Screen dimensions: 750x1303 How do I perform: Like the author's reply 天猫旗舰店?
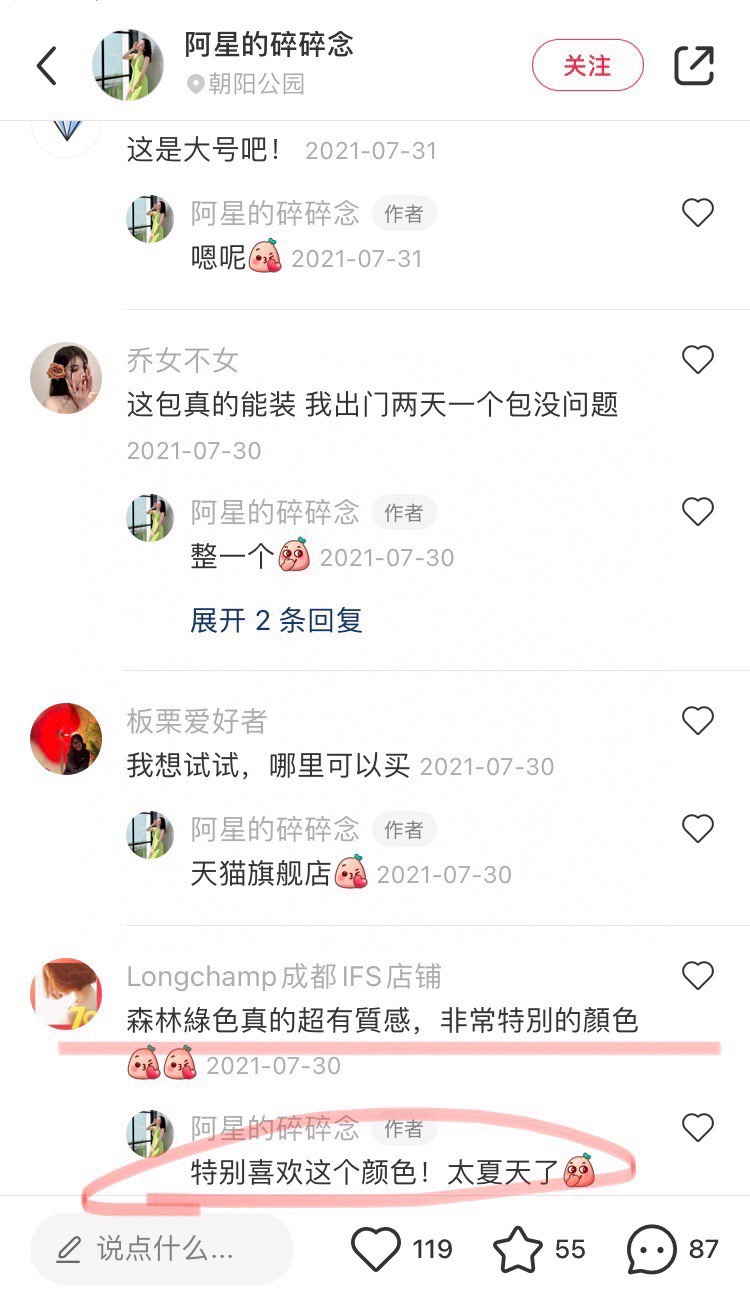tap(697, 829)
